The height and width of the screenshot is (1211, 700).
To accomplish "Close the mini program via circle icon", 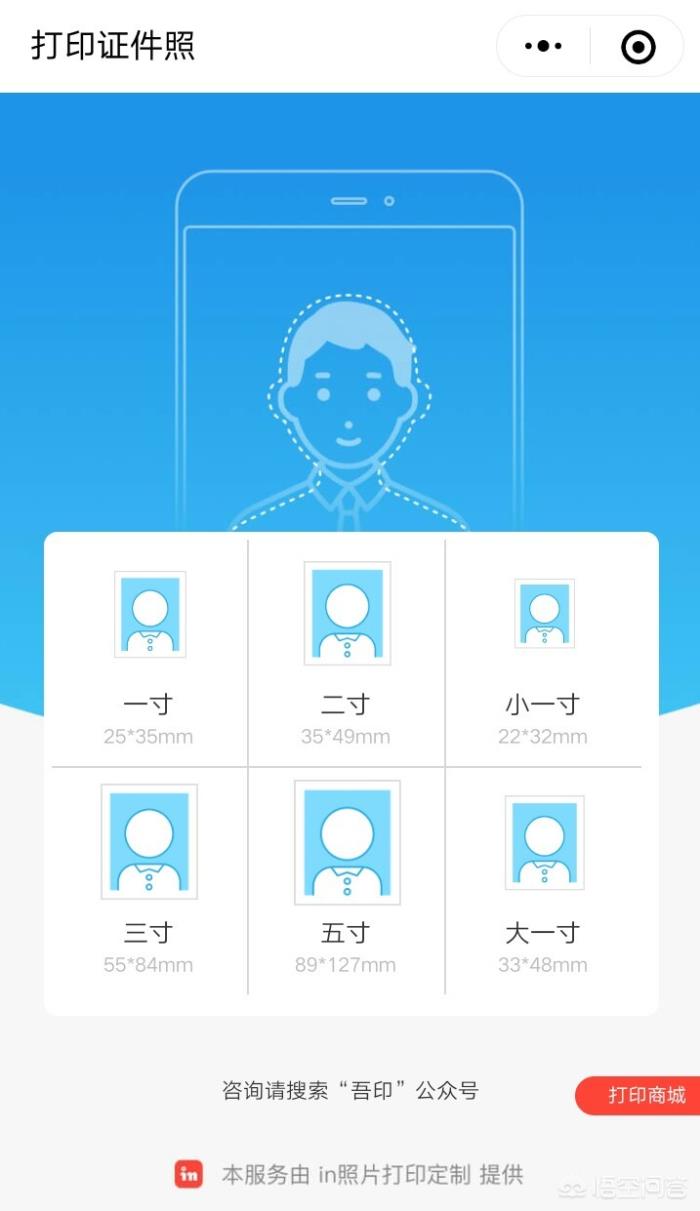I will 638,46.
